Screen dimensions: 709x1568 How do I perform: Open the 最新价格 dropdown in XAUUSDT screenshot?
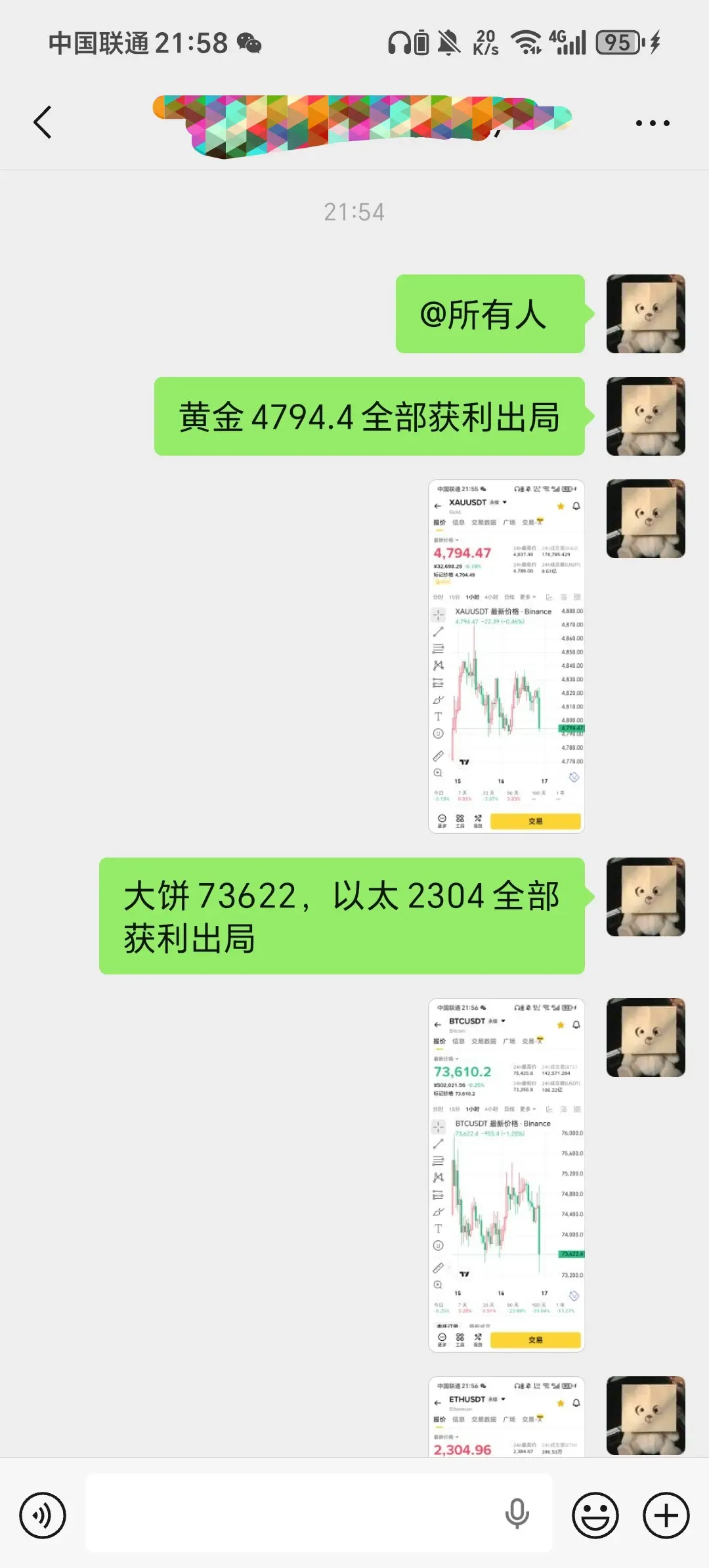point(447,540)
